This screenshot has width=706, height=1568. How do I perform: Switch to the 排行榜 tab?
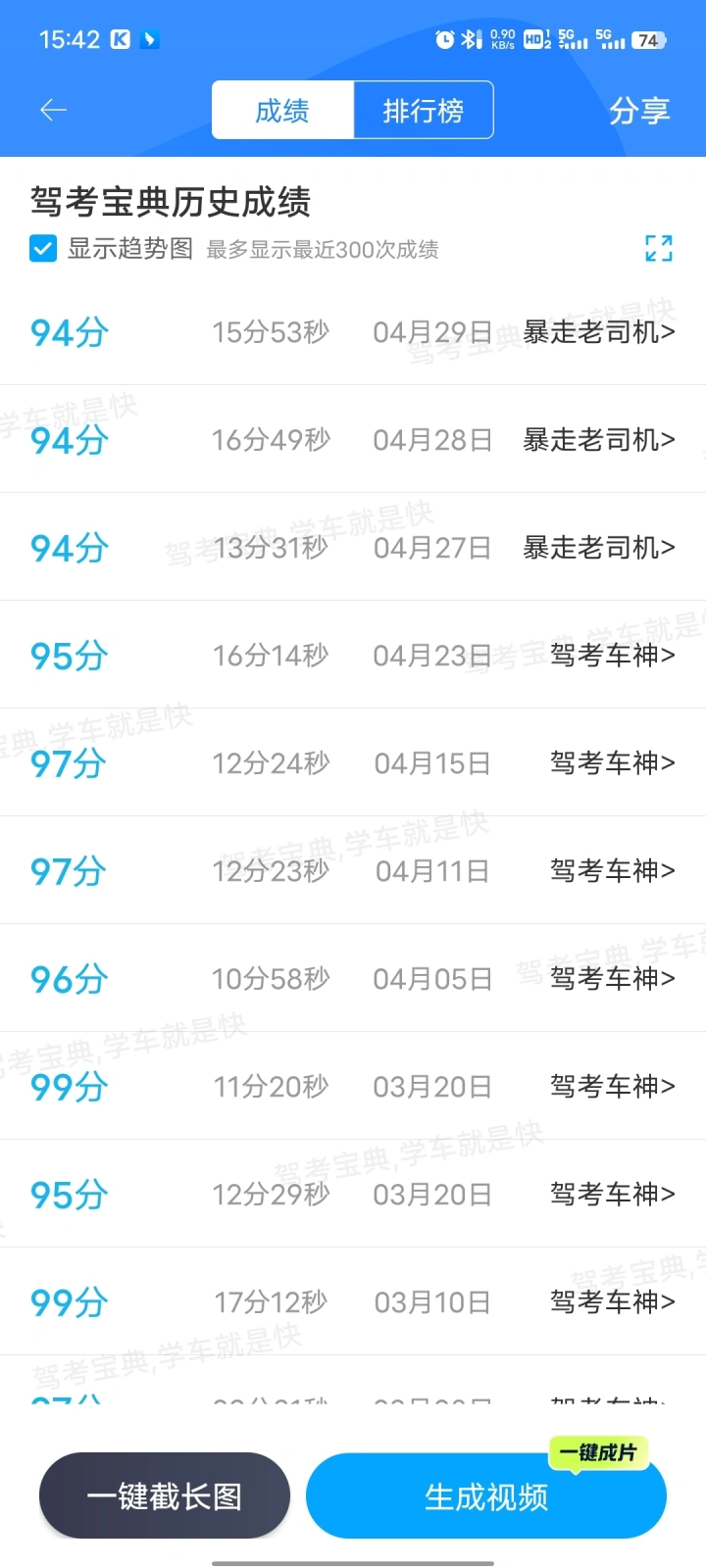pyautogui.click(x=423, y=110)
